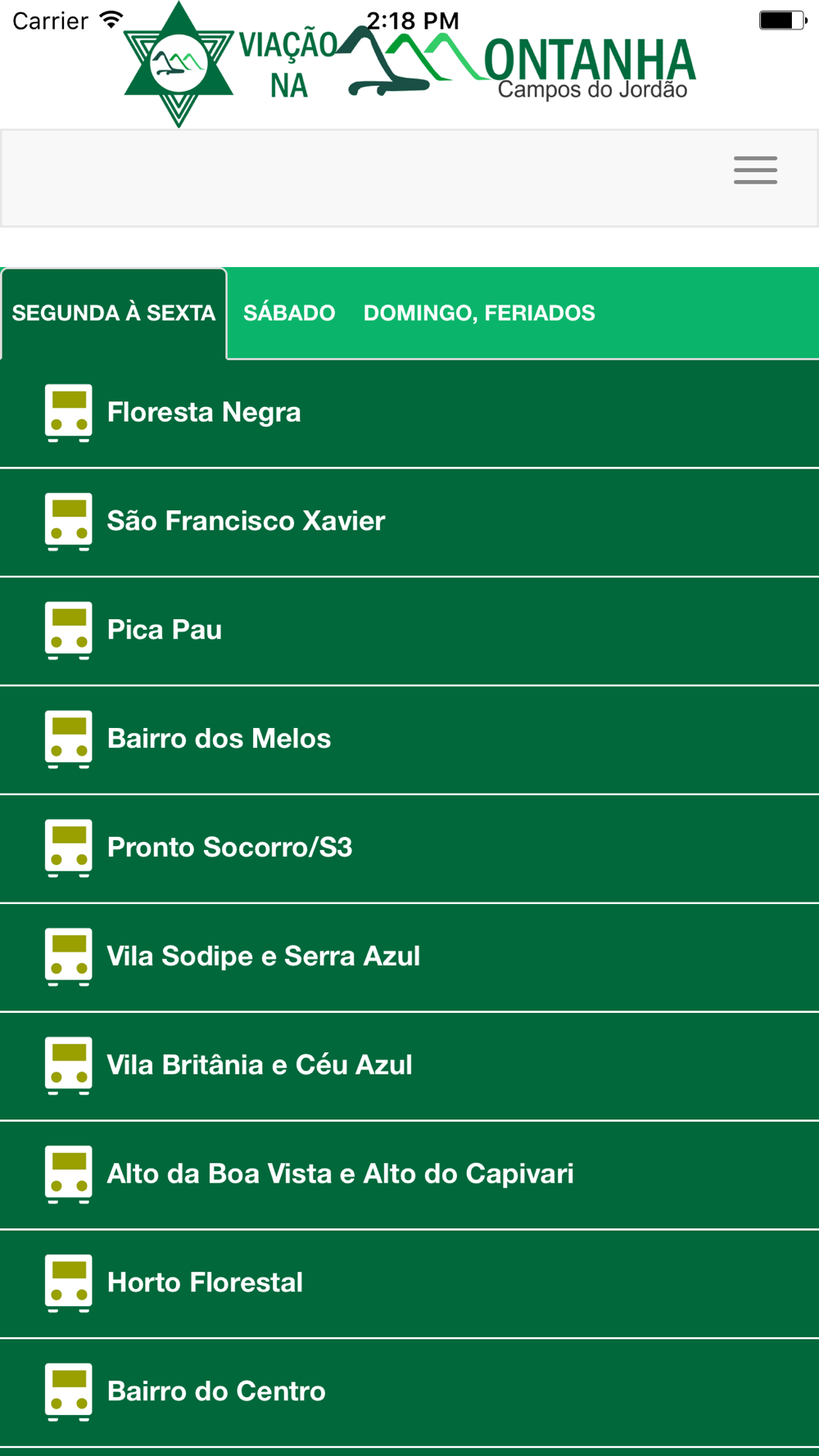Open the hamburger menu
The height and width of the screenshot is (1456, 819).
pyautogui.click(x=755, y=170)
